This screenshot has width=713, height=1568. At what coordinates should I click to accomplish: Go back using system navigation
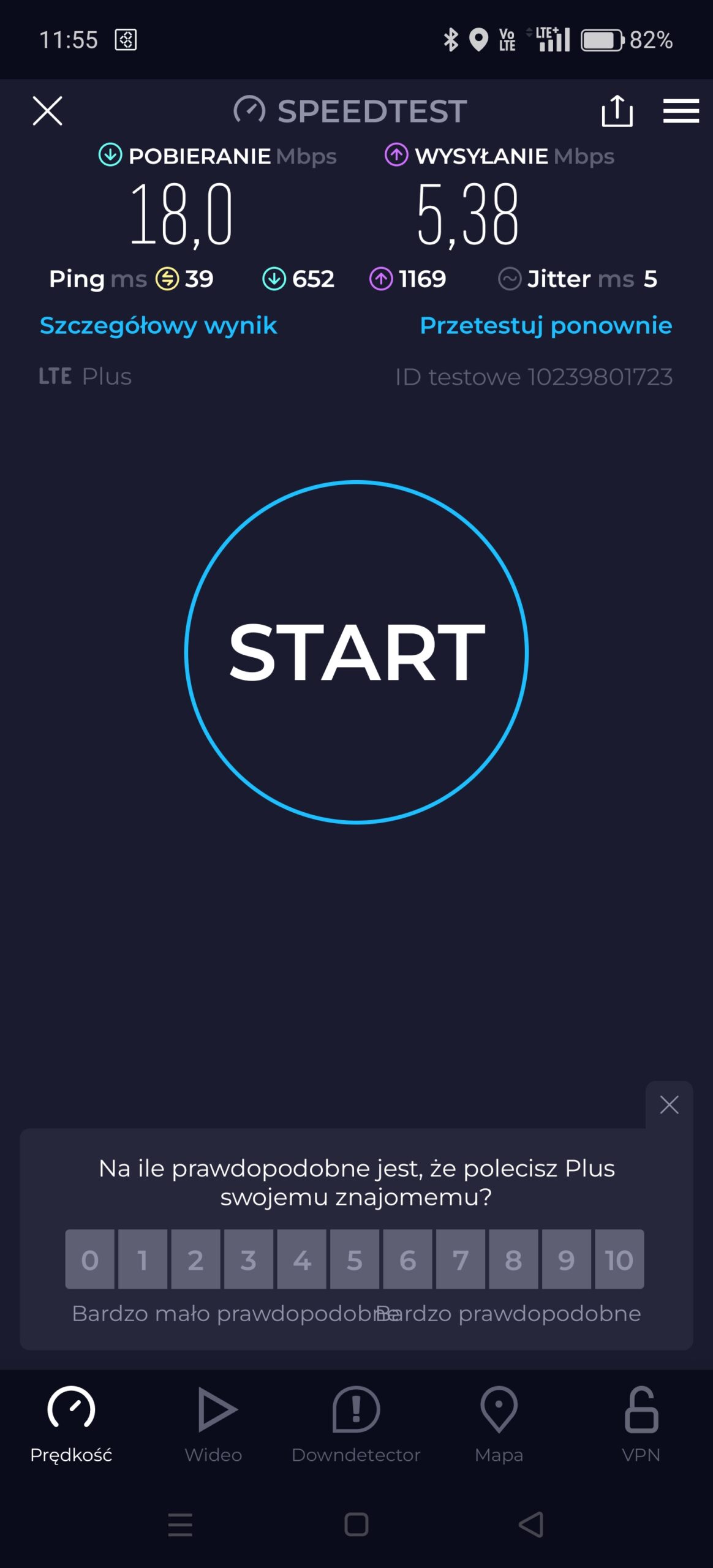pyautogui.click(x=531, y=1525)
